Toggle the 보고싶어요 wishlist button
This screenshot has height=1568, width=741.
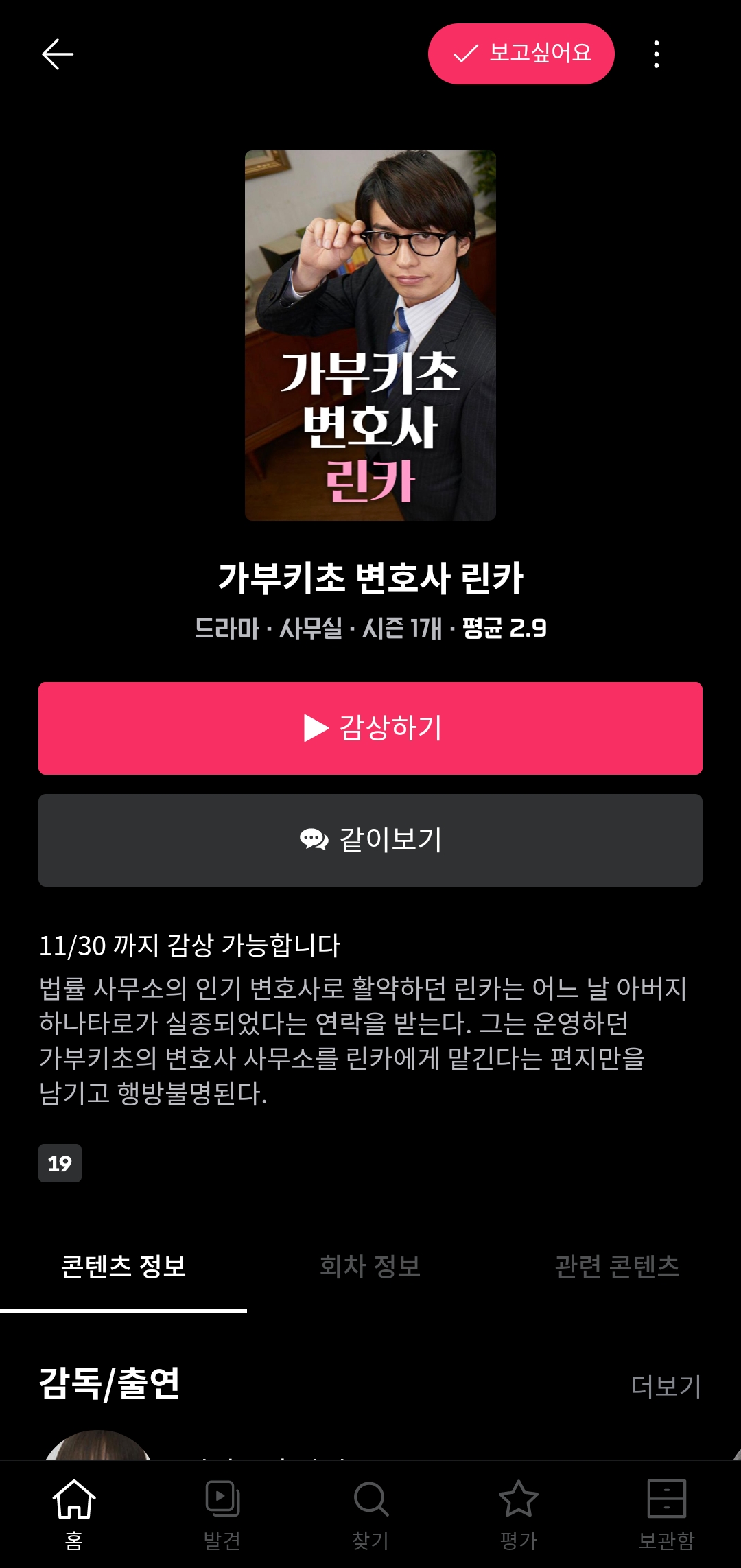[521, 54]
